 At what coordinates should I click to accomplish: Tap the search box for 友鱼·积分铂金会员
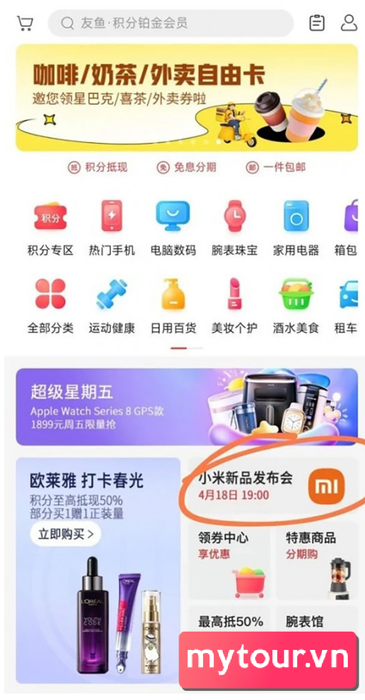pyautogui.click(x=170, y=23)
